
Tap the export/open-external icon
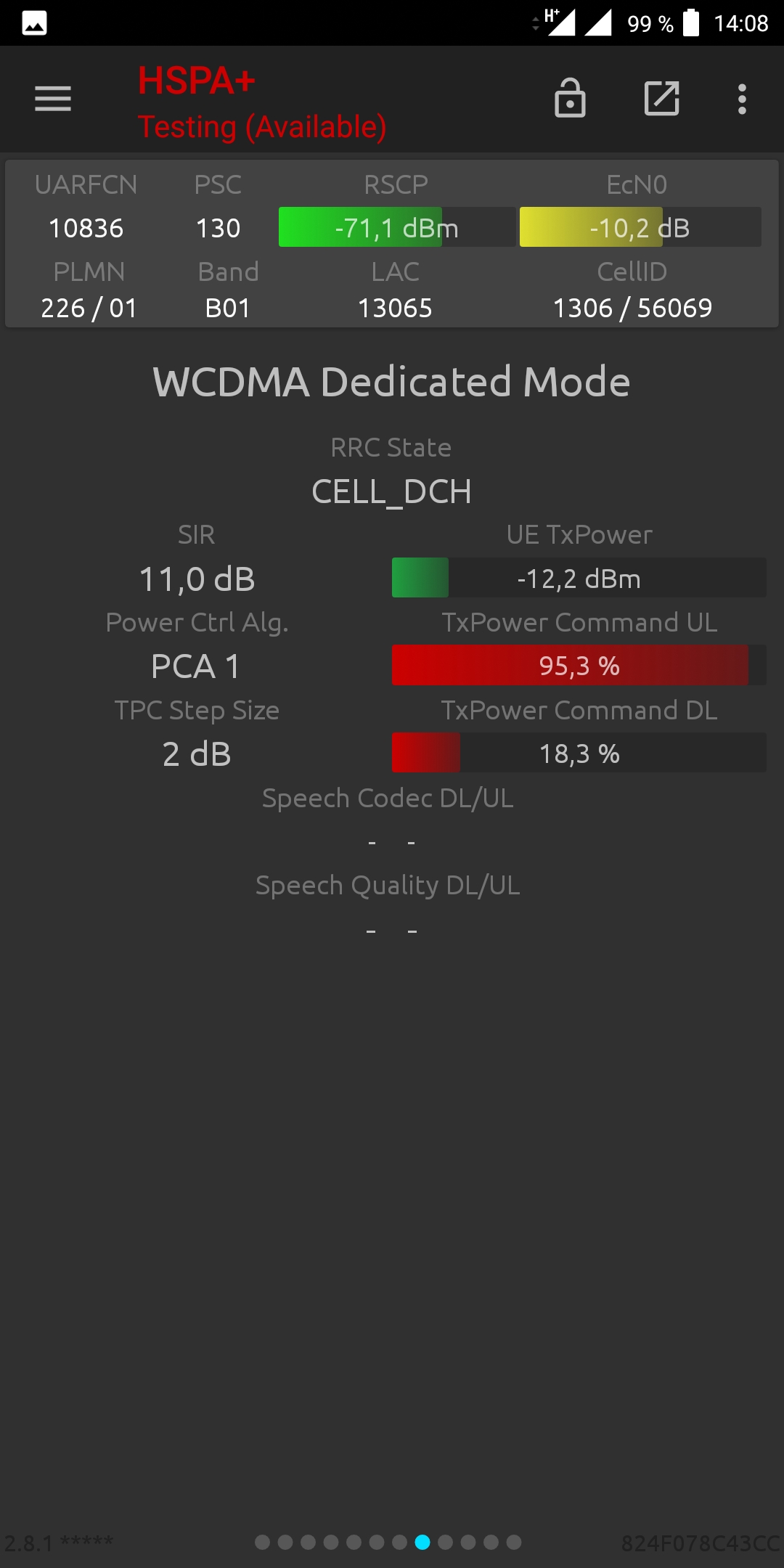pos(662,99)
